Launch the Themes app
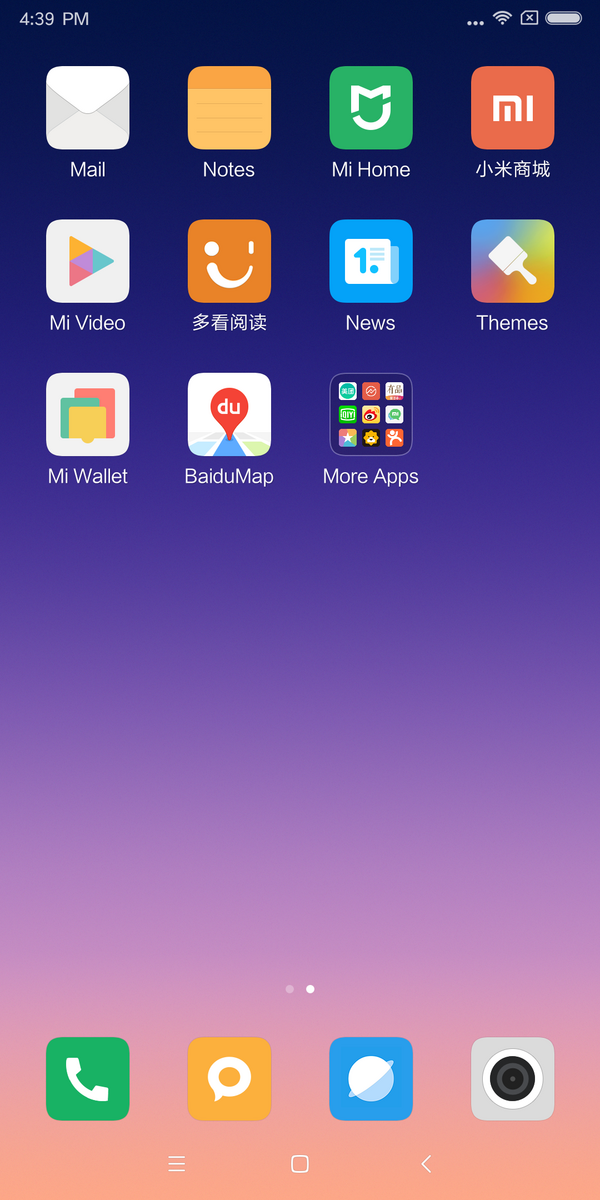 (x=512, y=261)
